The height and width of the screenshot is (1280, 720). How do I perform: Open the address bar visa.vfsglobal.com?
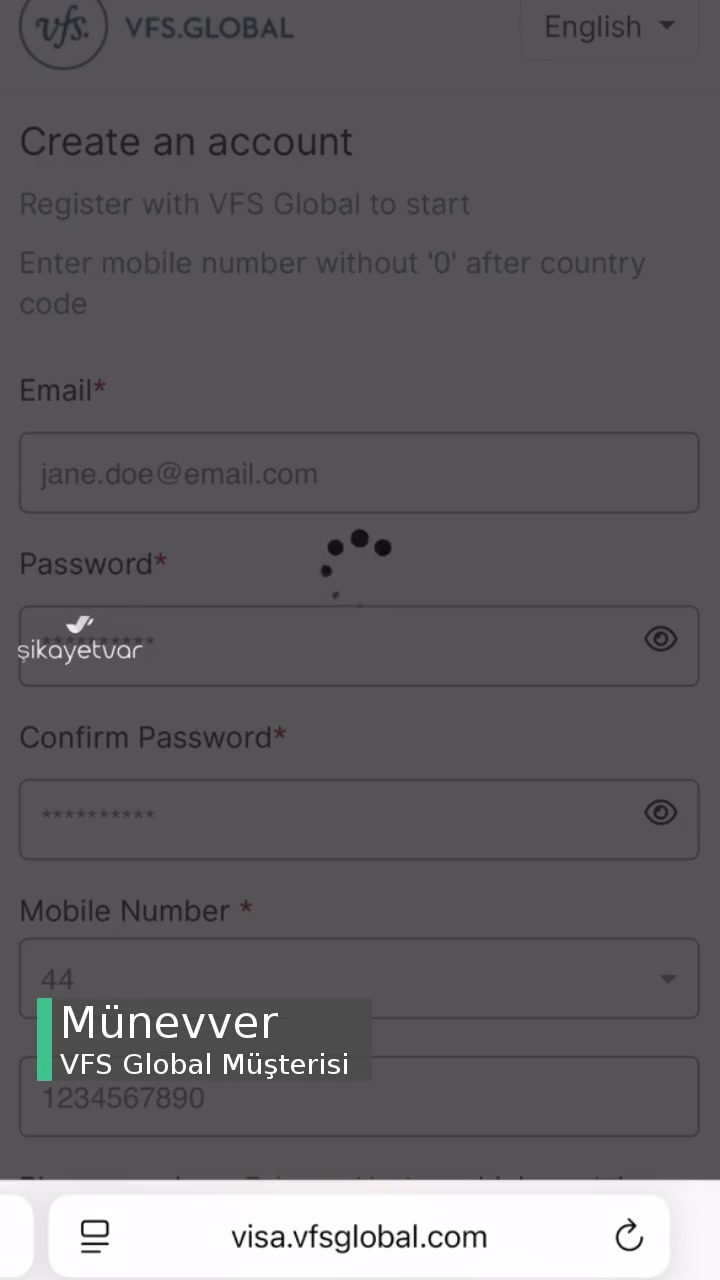tap(358, 1237)
